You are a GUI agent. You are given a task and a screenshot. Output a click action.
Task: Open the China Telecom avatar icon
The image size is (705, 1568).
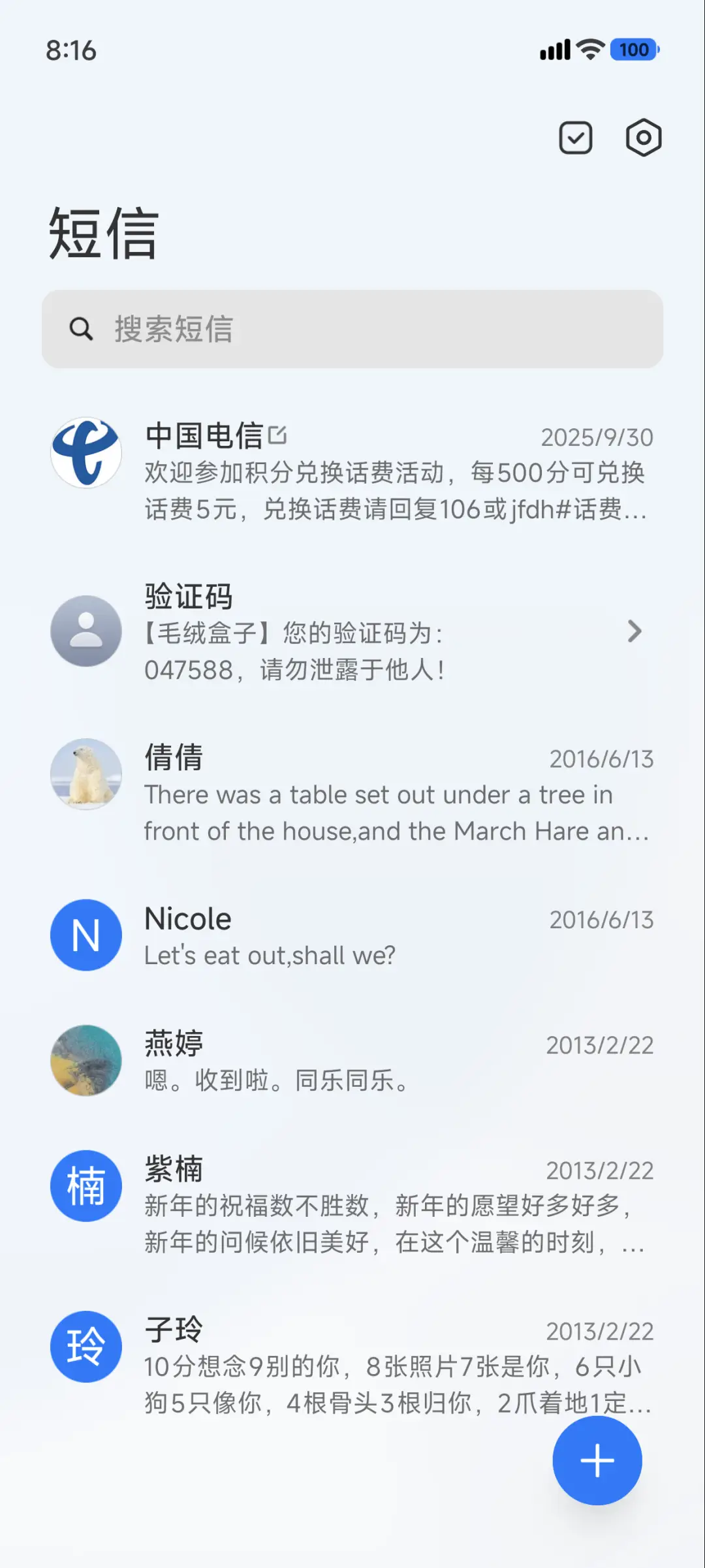point(86,452)
